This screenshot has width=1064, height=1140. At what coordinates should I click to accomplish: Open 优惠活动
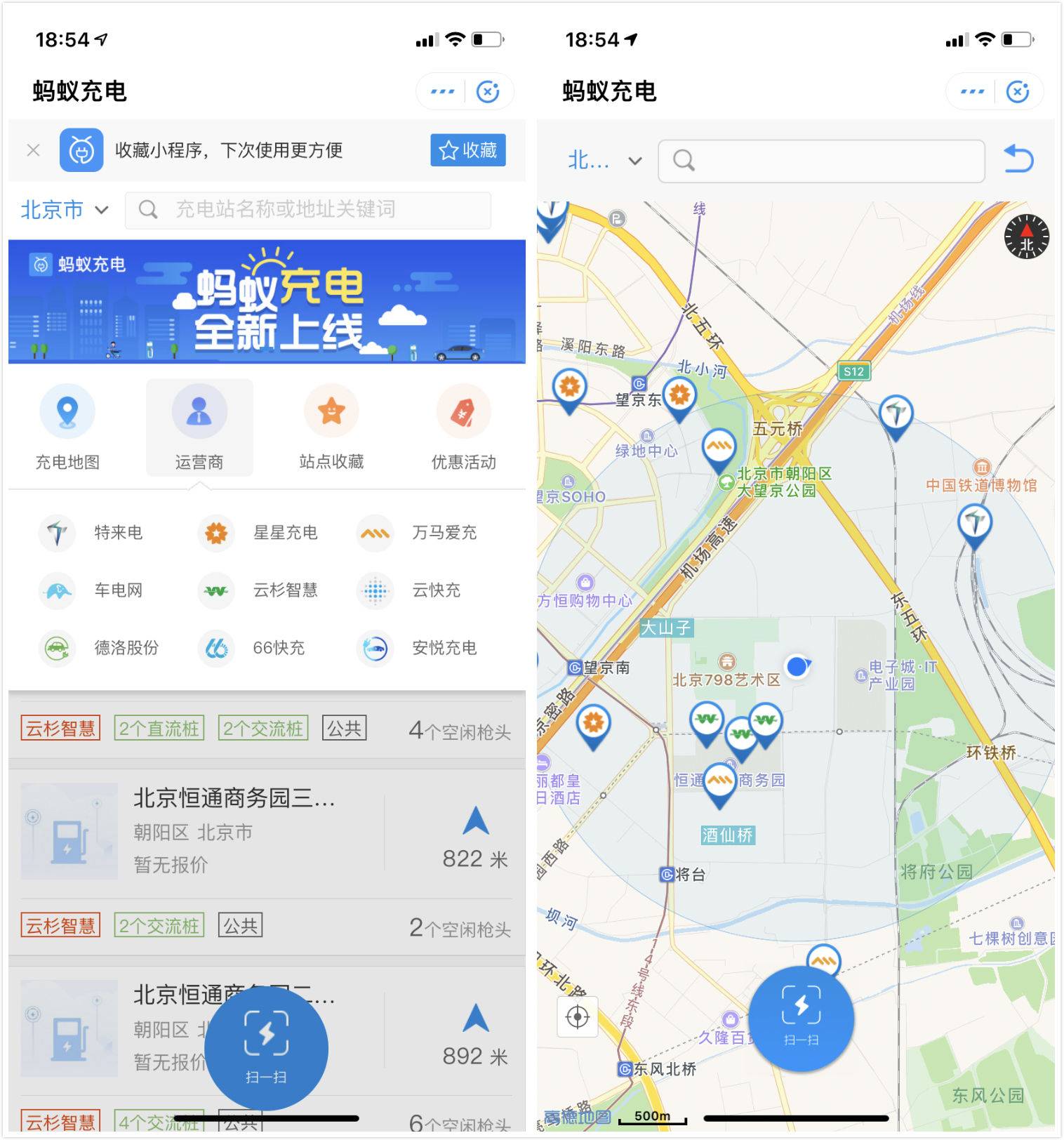coord(463,427)
